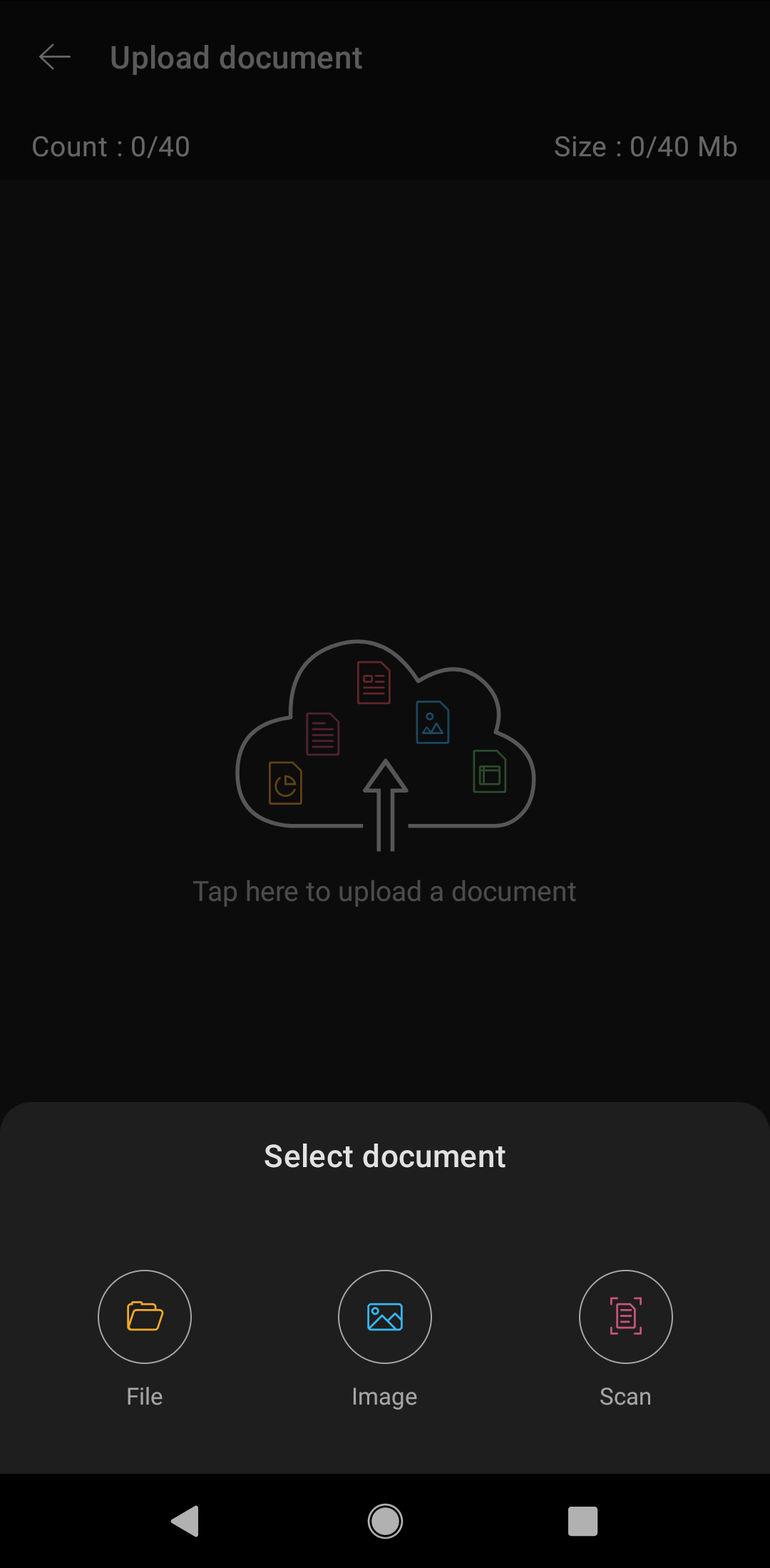Choose File as document source
The height and width of the screenshot is (1568, 770).
point(145,1316)
